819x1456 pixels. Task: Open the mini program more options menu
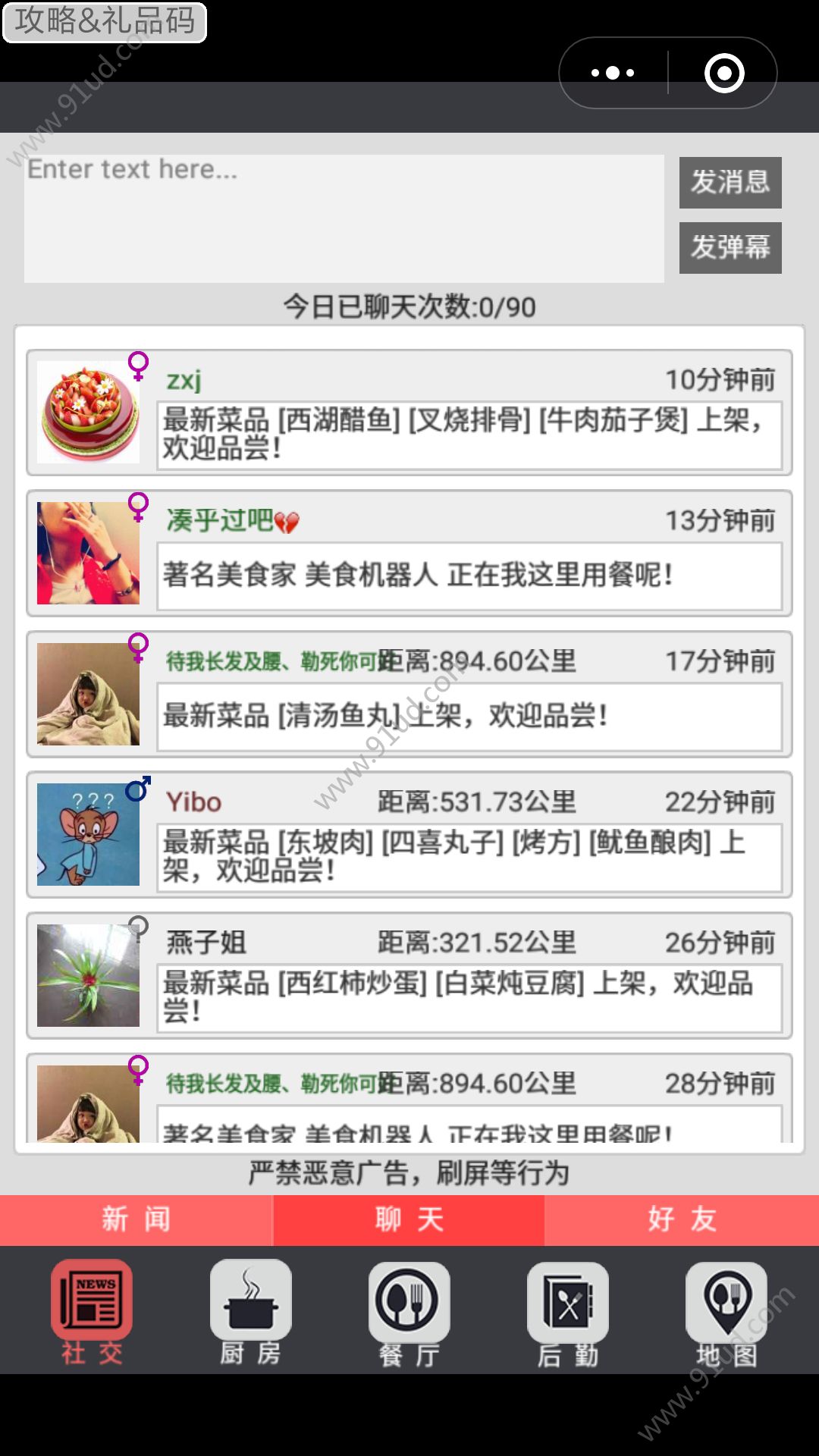pos(613,73)
